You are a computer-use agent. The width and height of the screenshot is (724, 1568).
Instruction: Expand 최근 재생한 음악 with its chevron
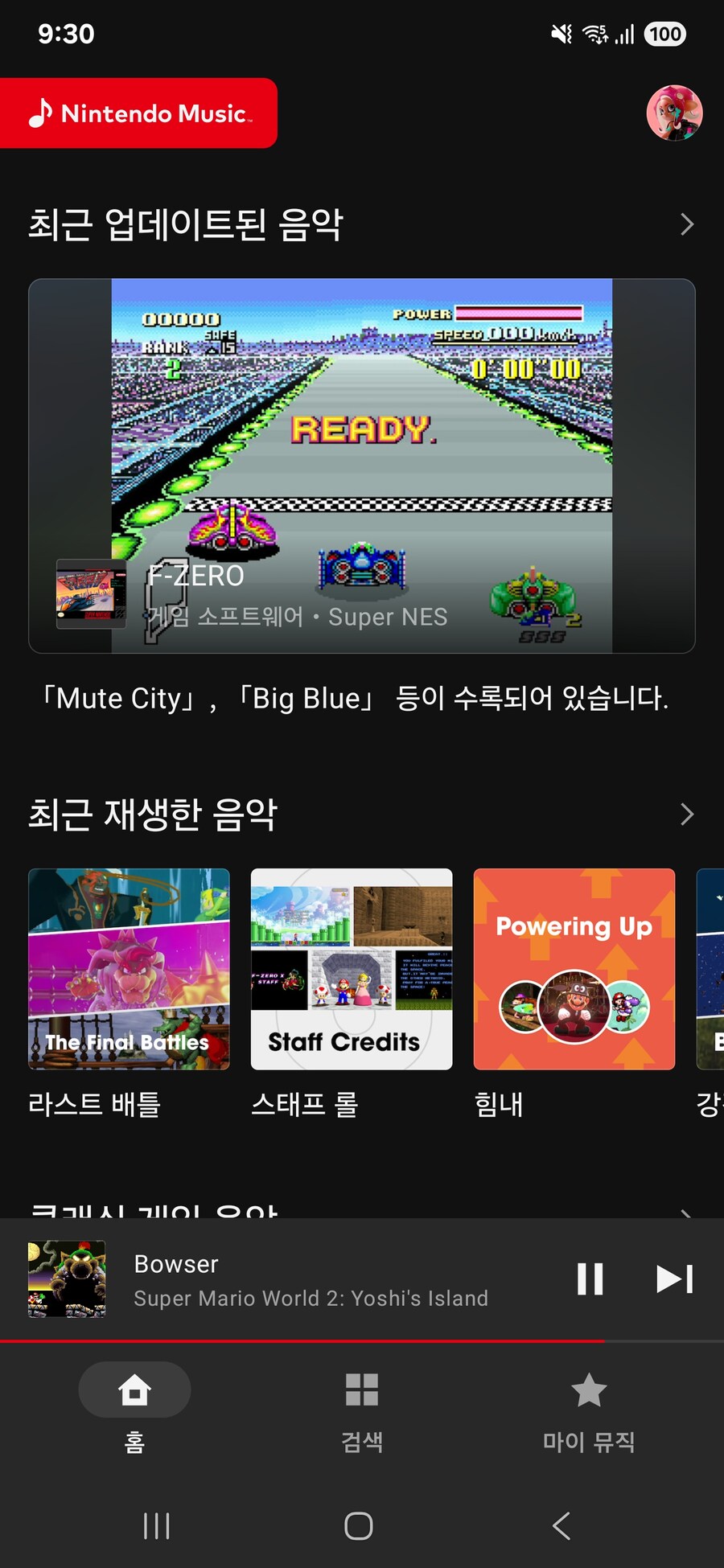pyautogui.click(x=686, y=815)
